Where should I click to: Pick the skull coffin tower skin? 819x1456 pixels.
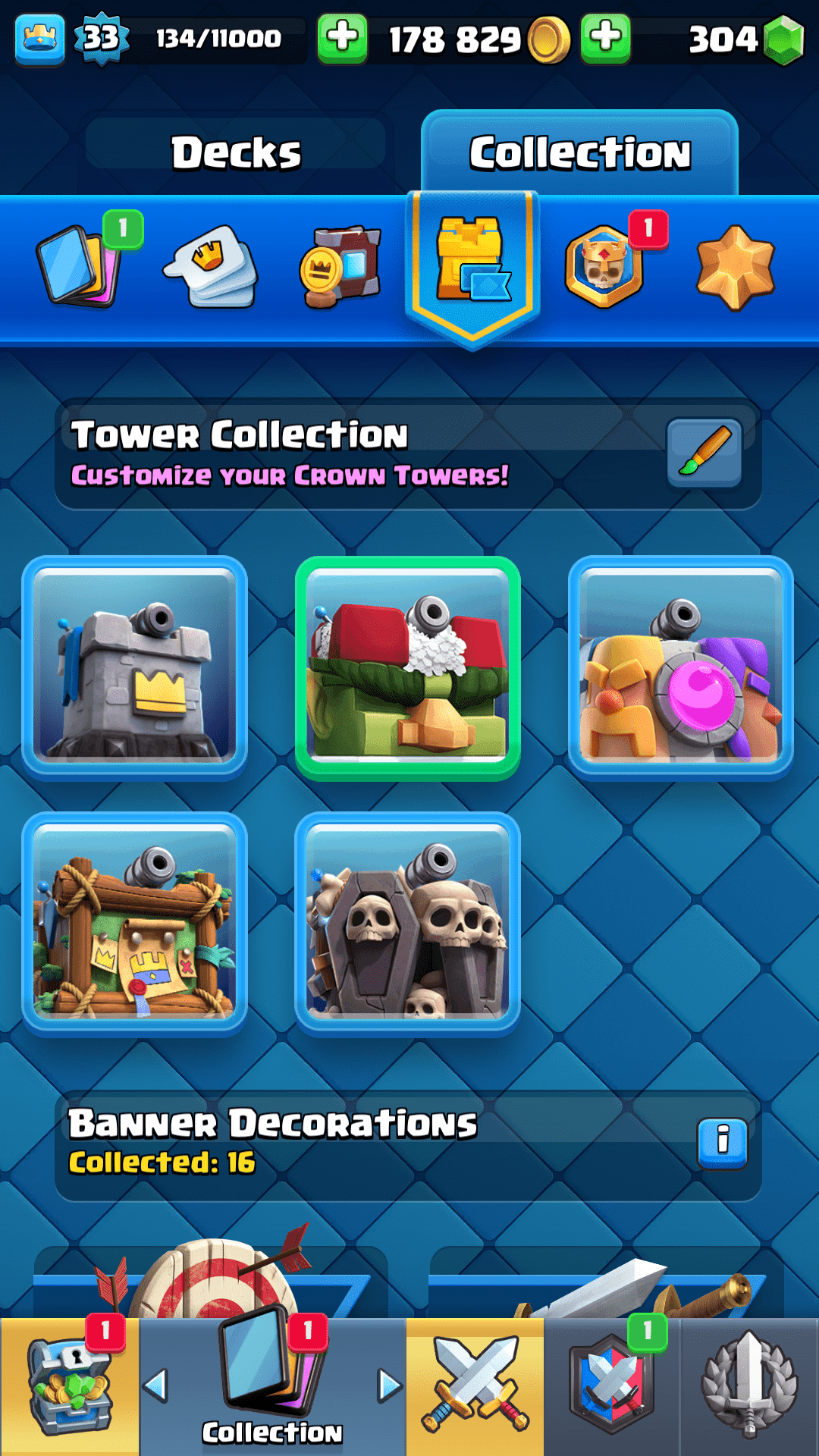pyautogui.click(x=408, y=924)
